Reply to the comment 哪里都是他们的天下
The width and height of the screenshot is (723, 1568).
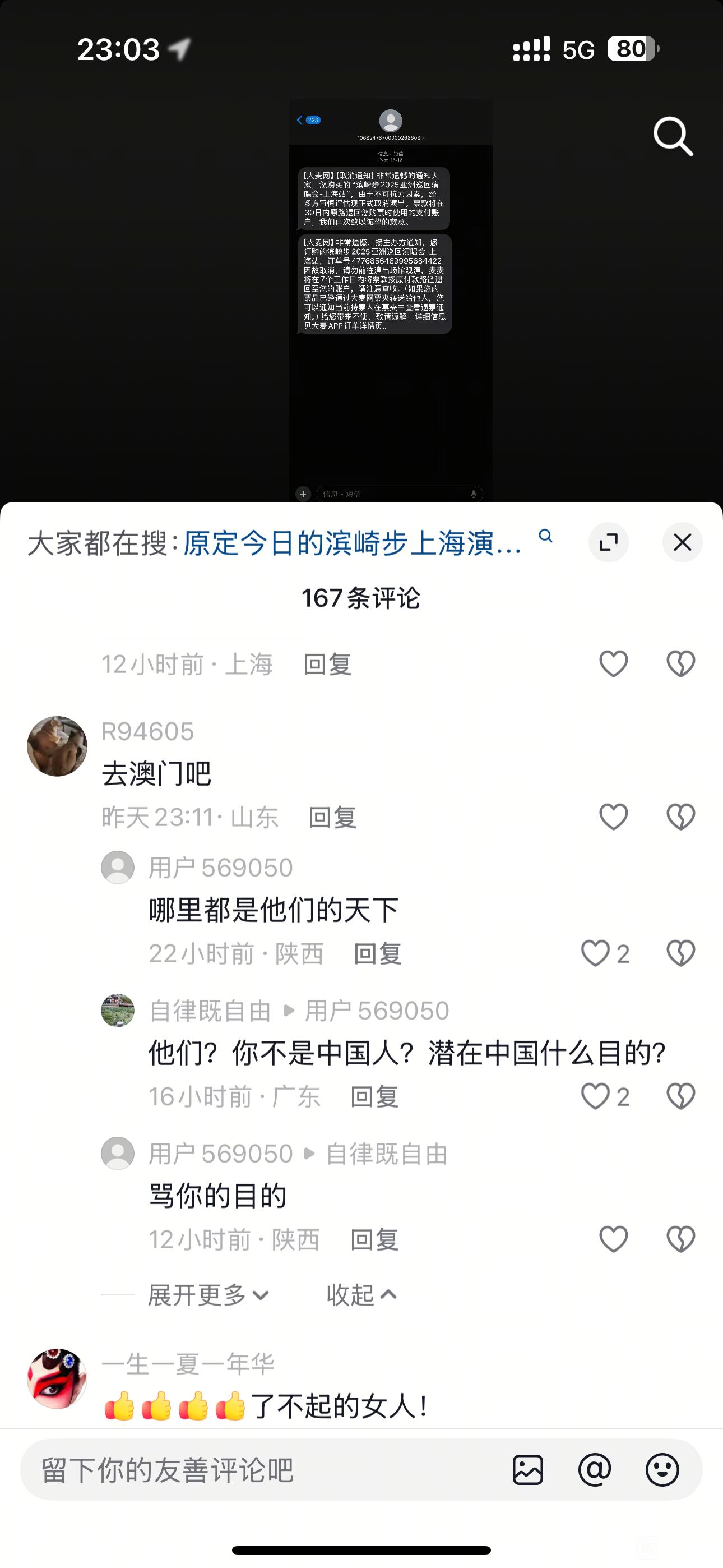click(378, 954)
